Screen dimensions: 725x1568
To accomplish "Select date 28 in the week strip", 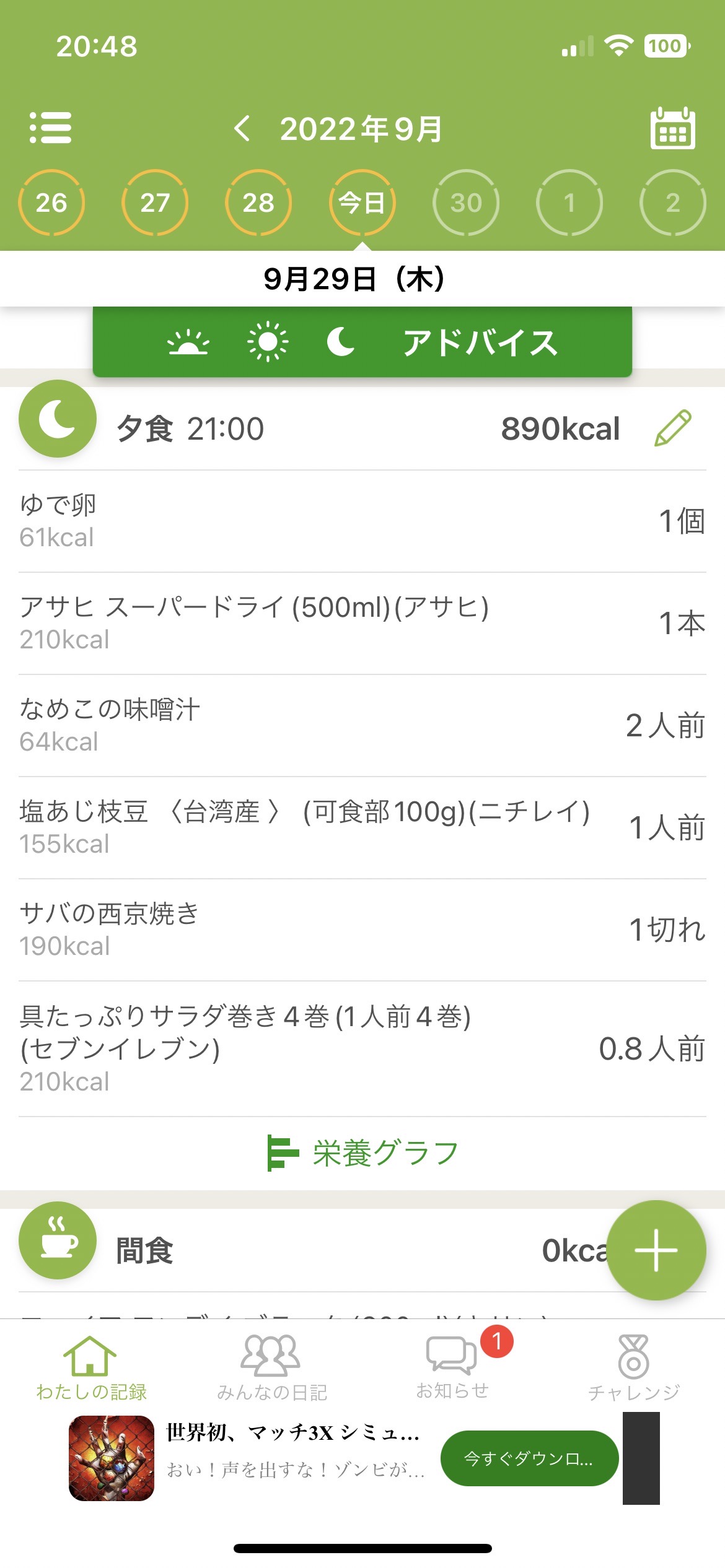I will (258, 203).
